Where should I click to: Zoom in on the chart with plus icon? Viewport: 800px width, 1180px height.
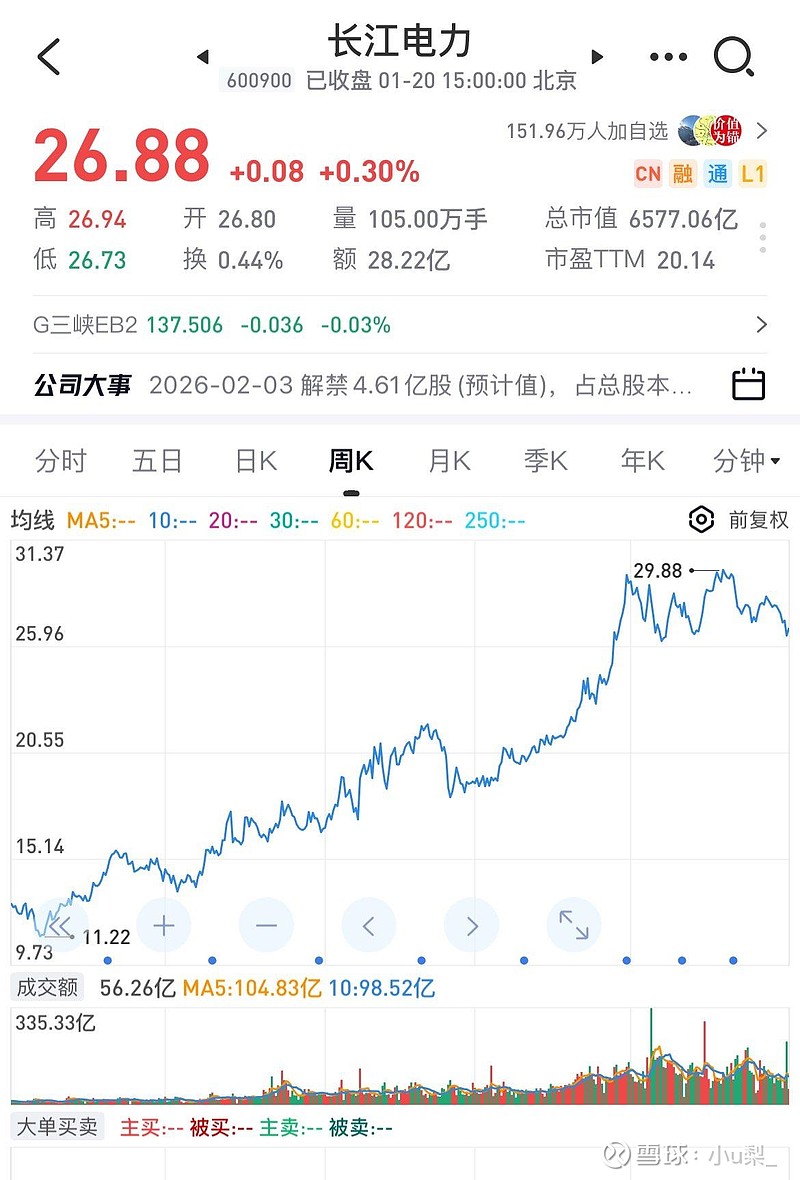164,924
